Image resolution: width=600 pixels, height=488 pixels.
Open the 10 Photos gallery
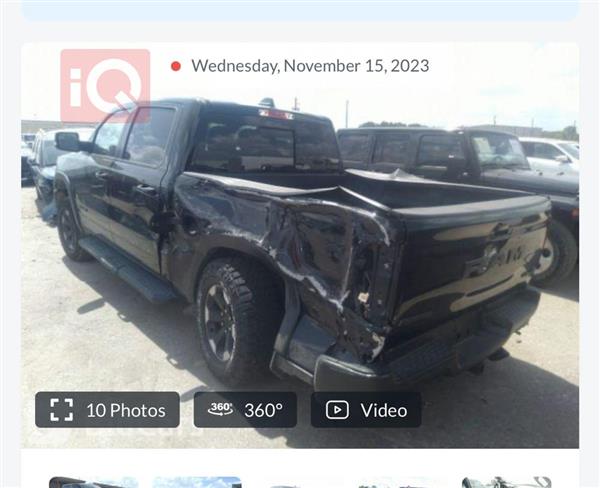(107, 410)
